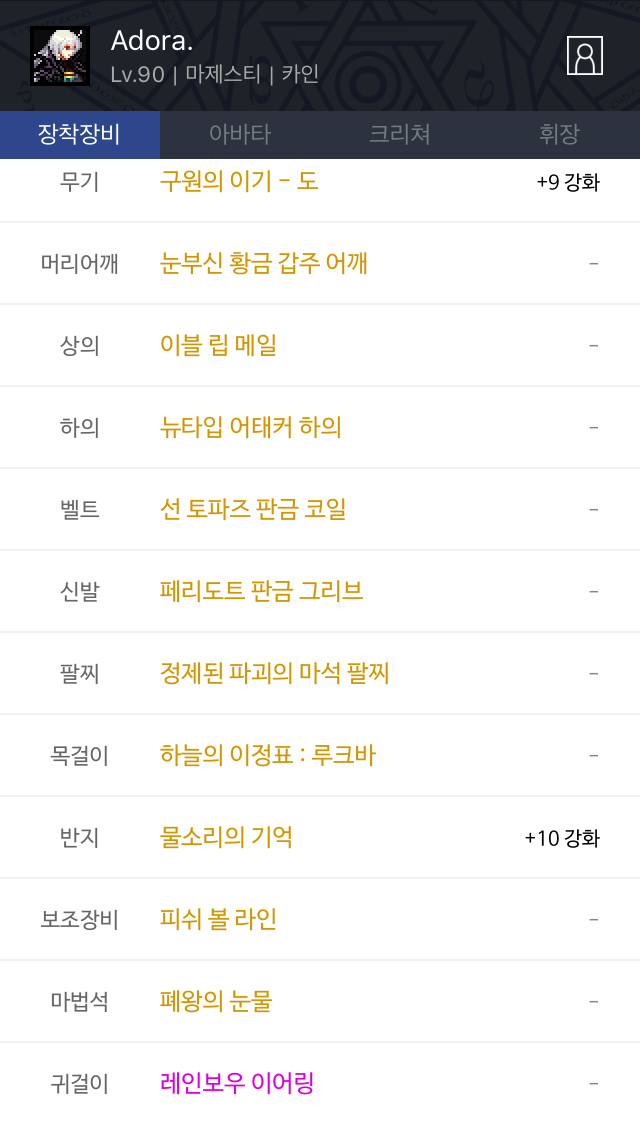Viewport: 640px width, 1136px height.
Task: Open 뉴타입 어태커 하의 item
Action: (251, 427)
